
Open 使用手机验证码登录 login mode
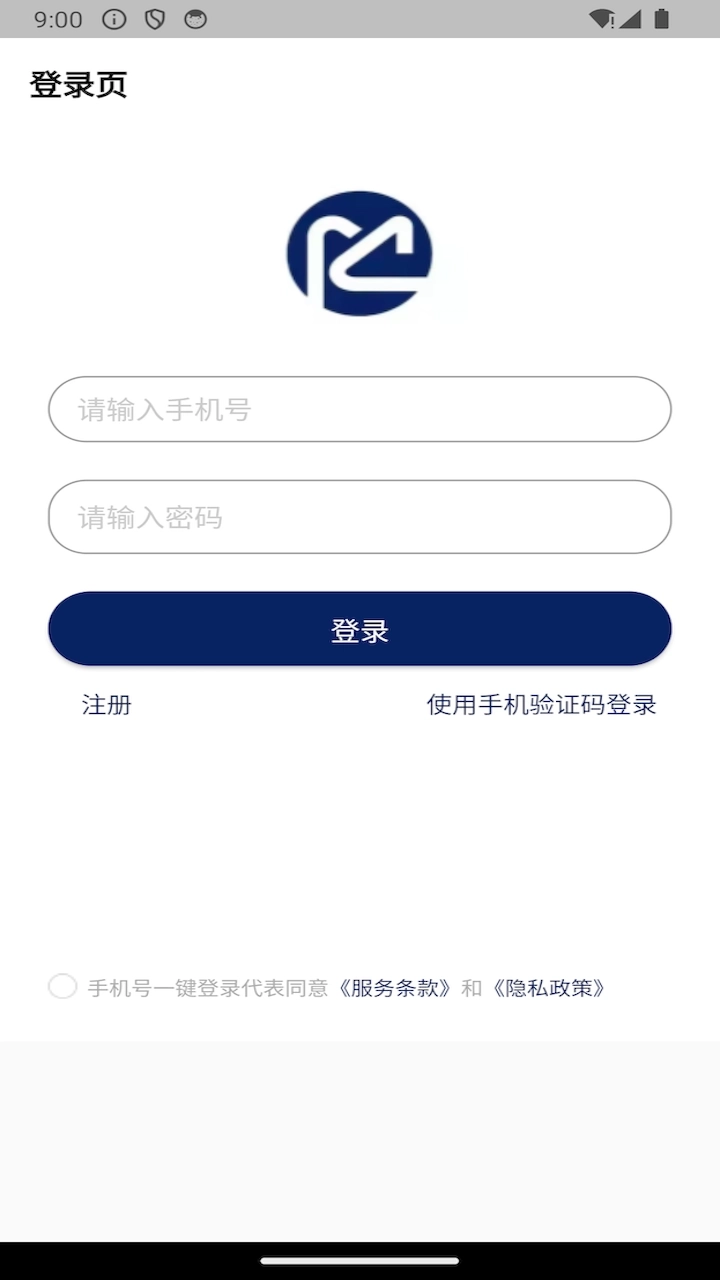point(541,705)
